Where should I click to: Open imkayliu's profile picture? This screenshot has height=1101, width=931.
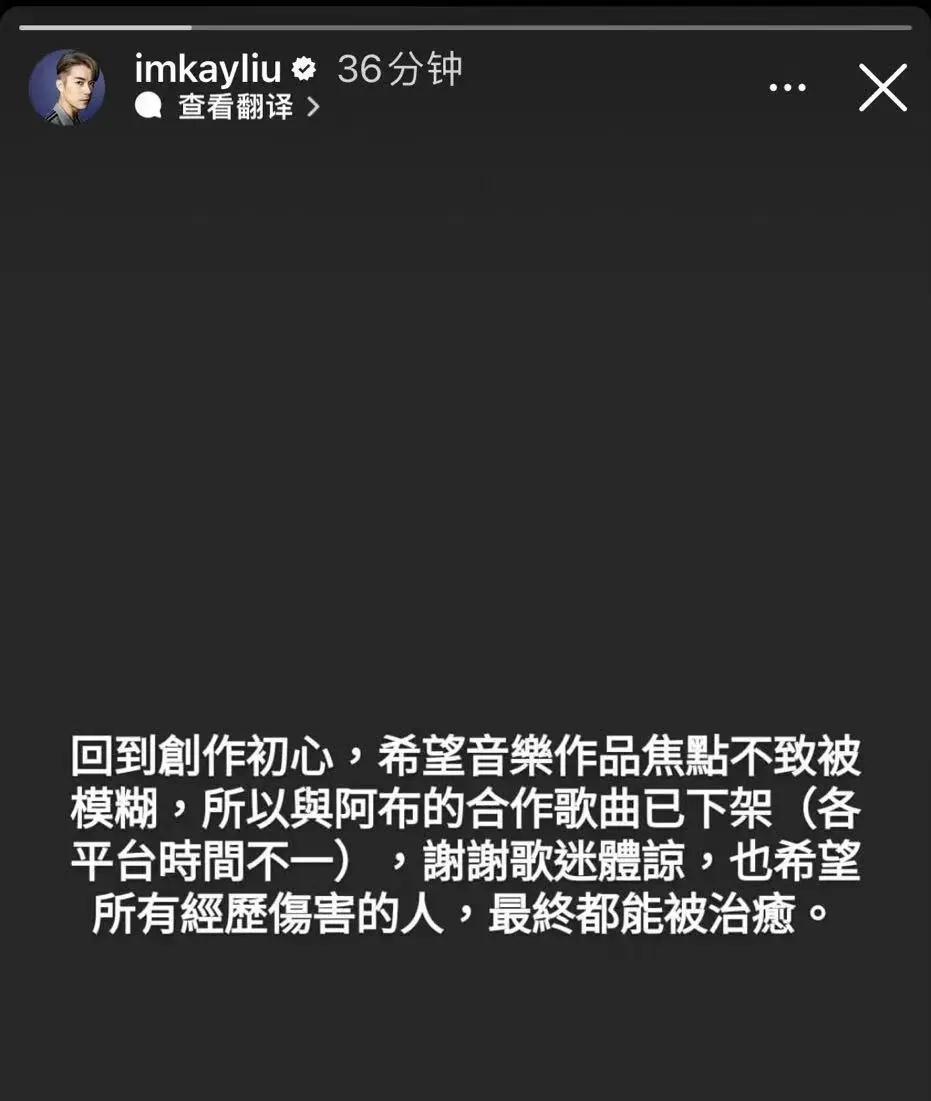(x=67, y=87)
